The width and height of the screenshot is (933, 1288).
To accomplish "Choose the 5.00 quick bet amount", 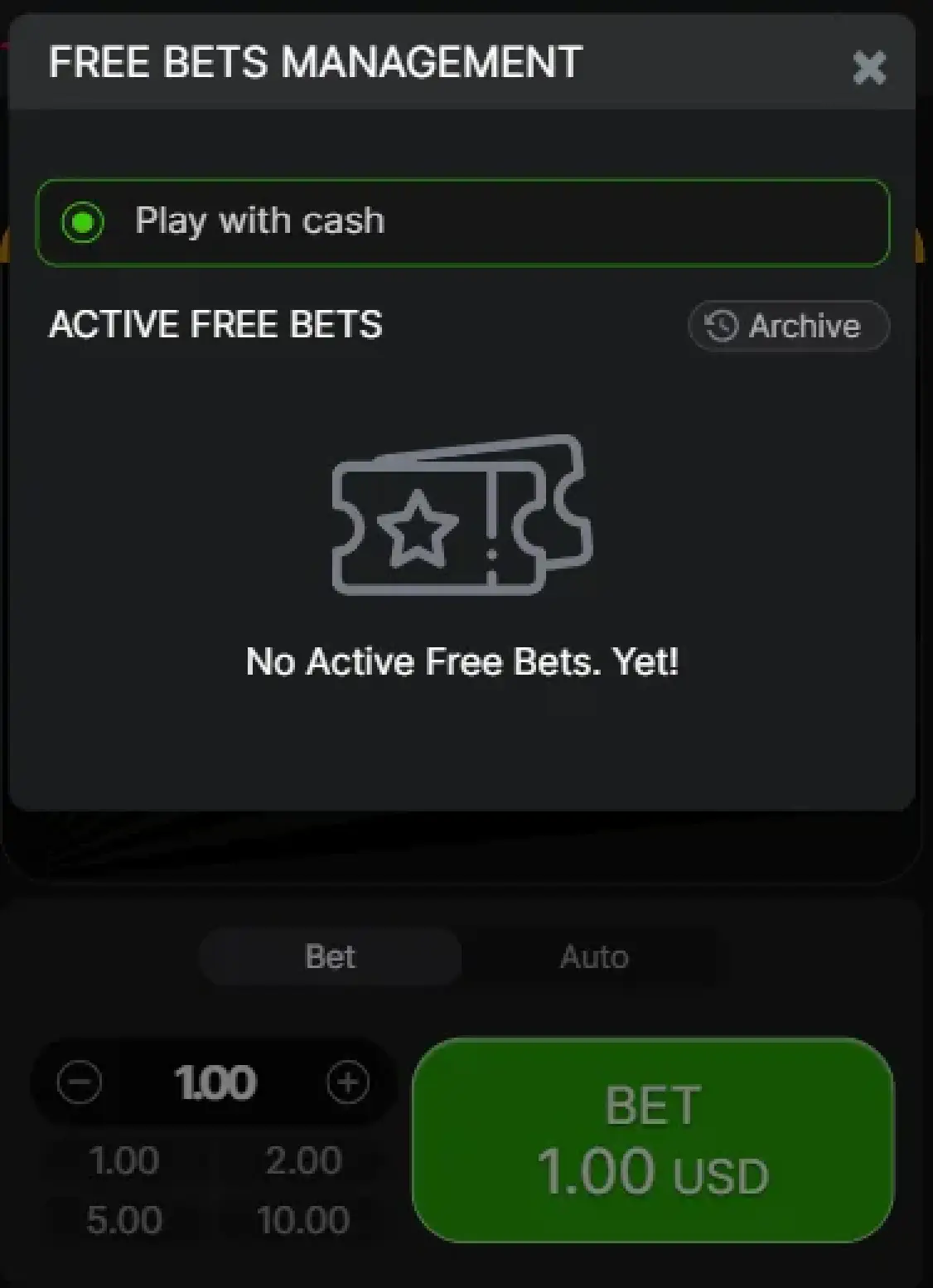I will [124, 1220].
